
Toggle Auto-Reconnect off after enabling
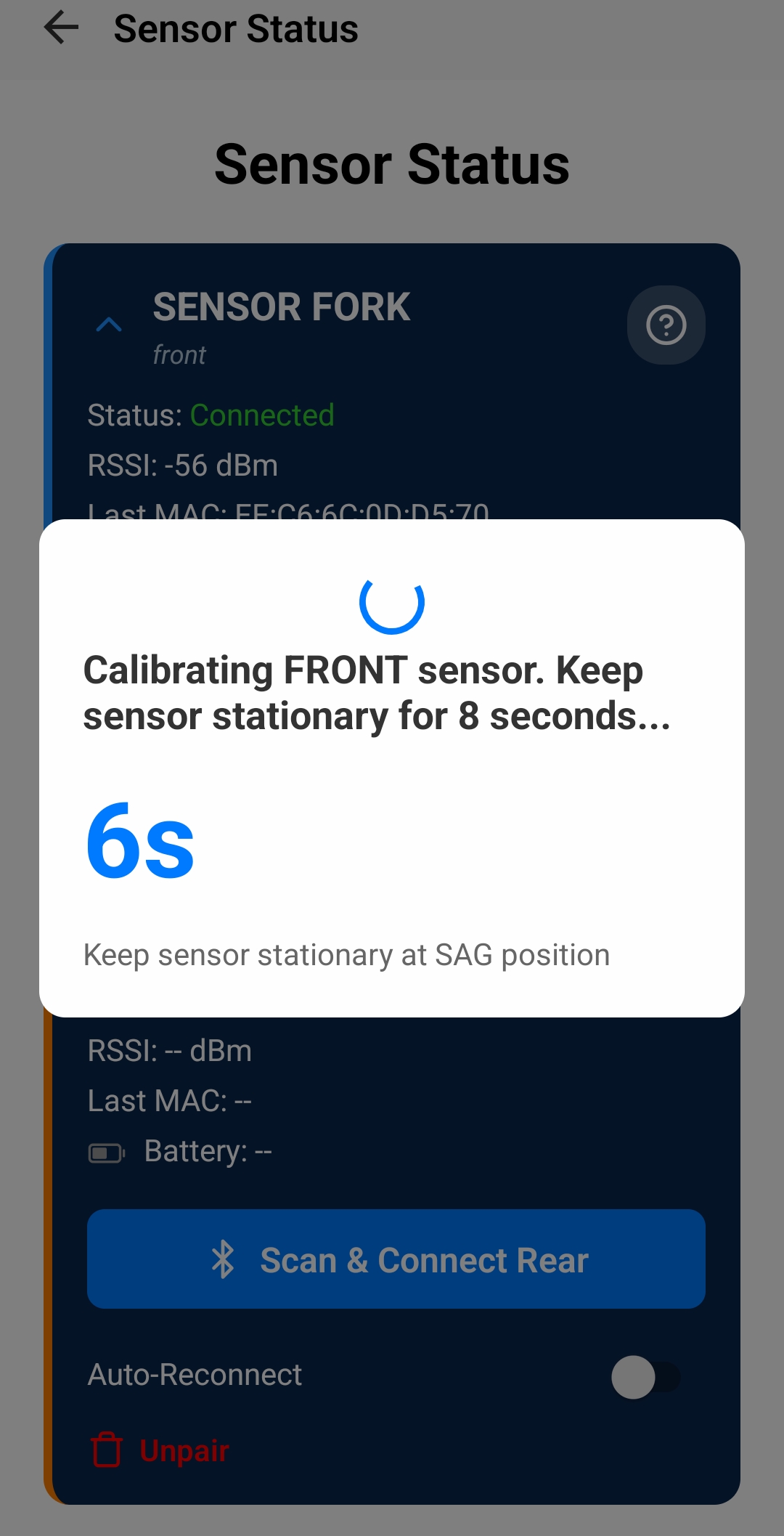tap(645, 1376)
